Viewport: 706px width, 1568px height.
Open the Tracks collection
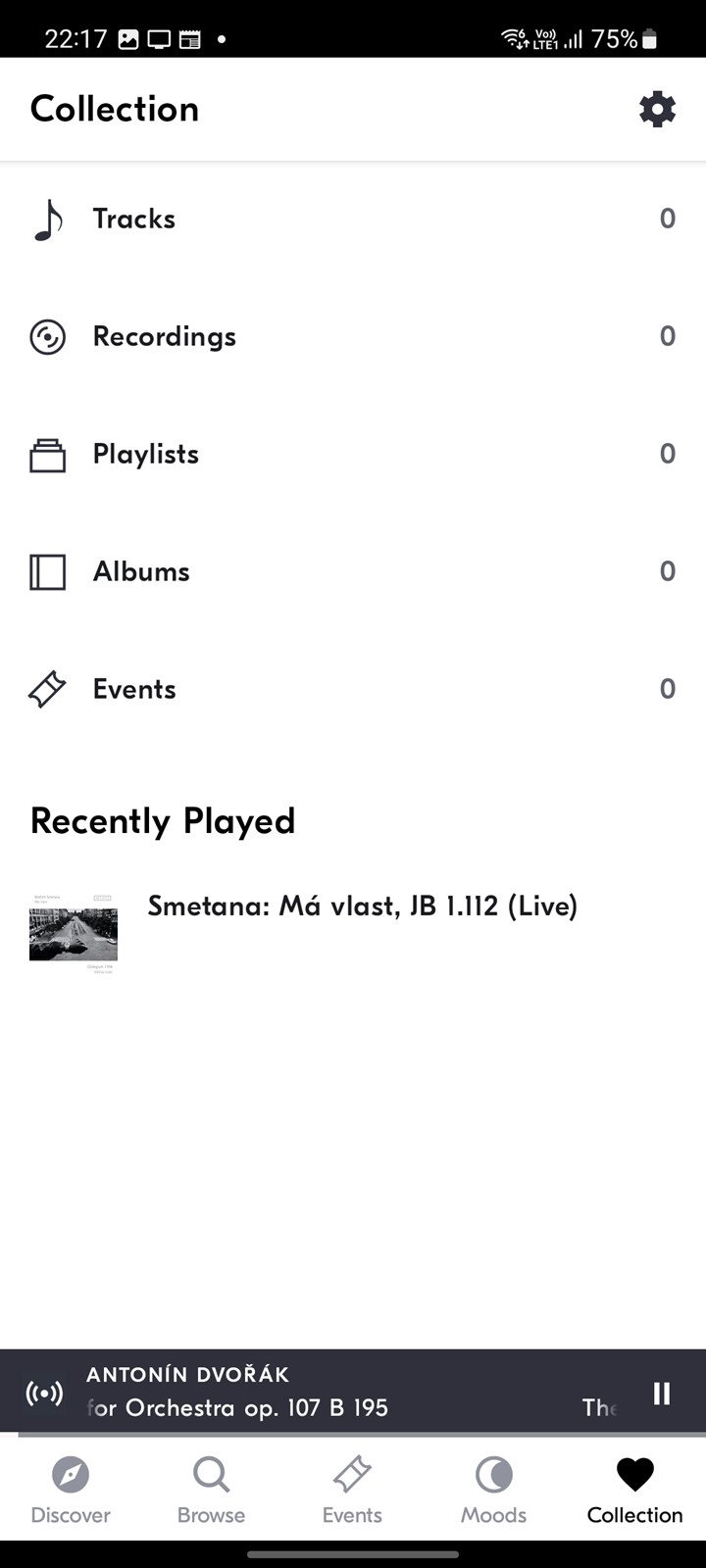tap(353, 219)
